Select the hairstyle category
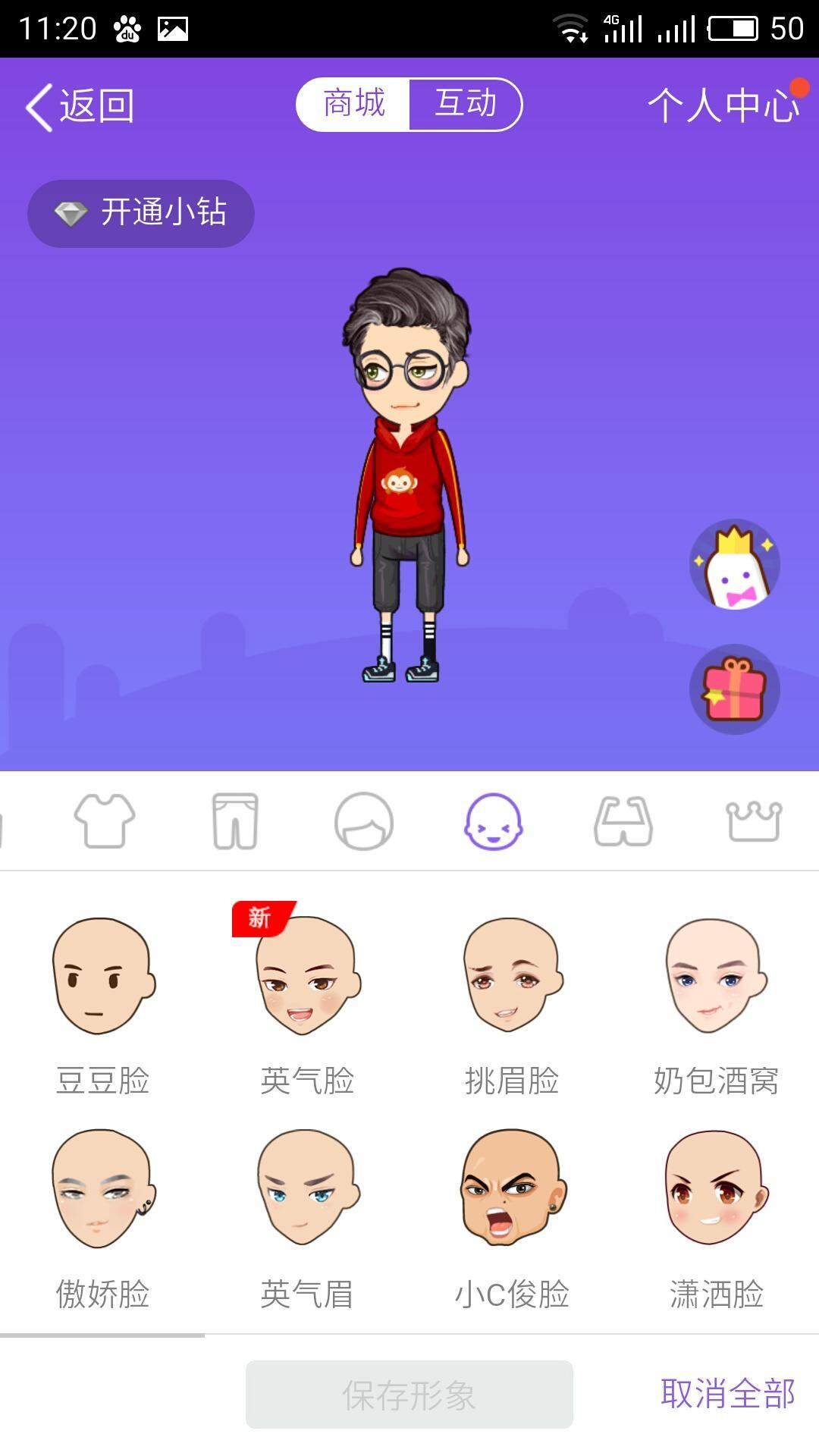The height and width of the screenshot is (1456, 819). tap(364, 821)
